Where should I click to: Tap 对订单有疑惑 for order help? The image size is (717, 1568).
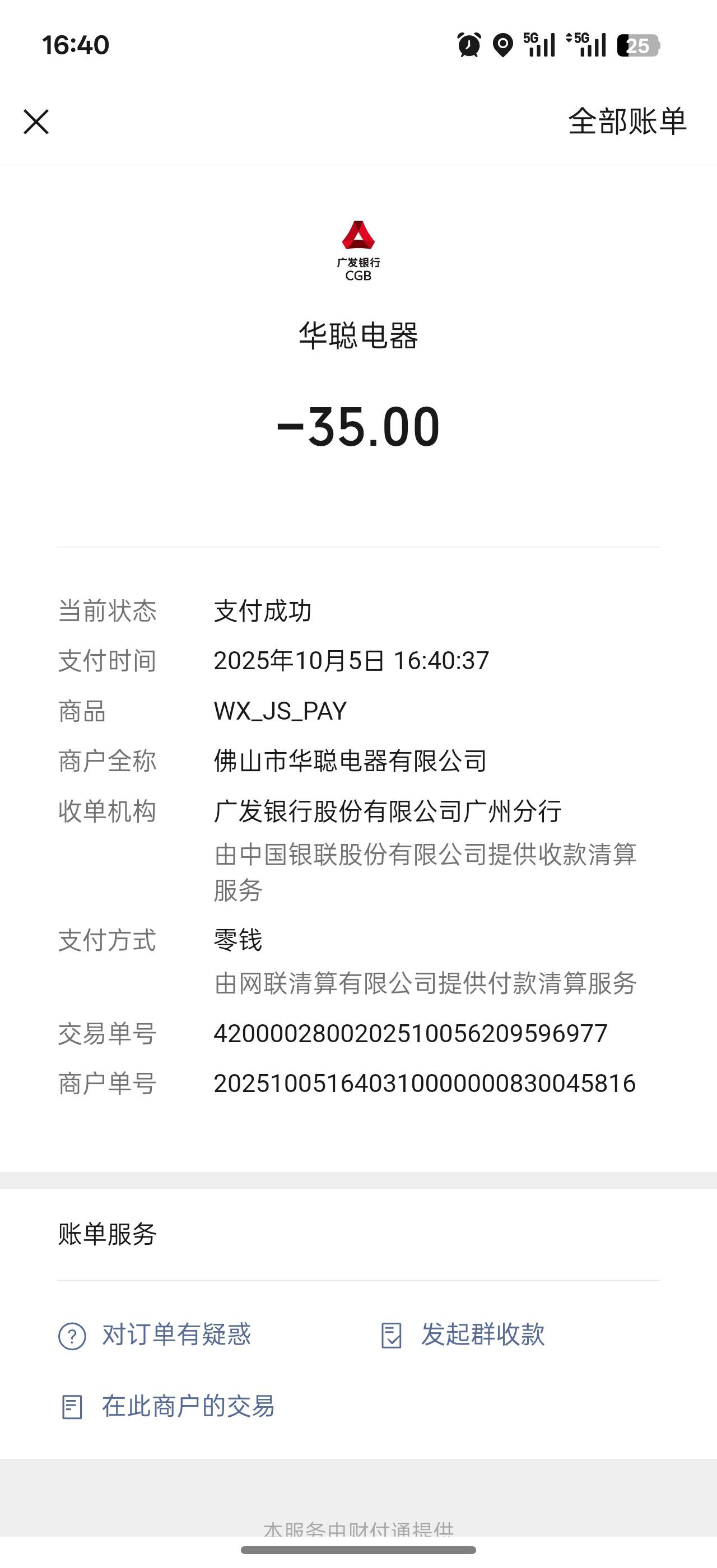155,1335
